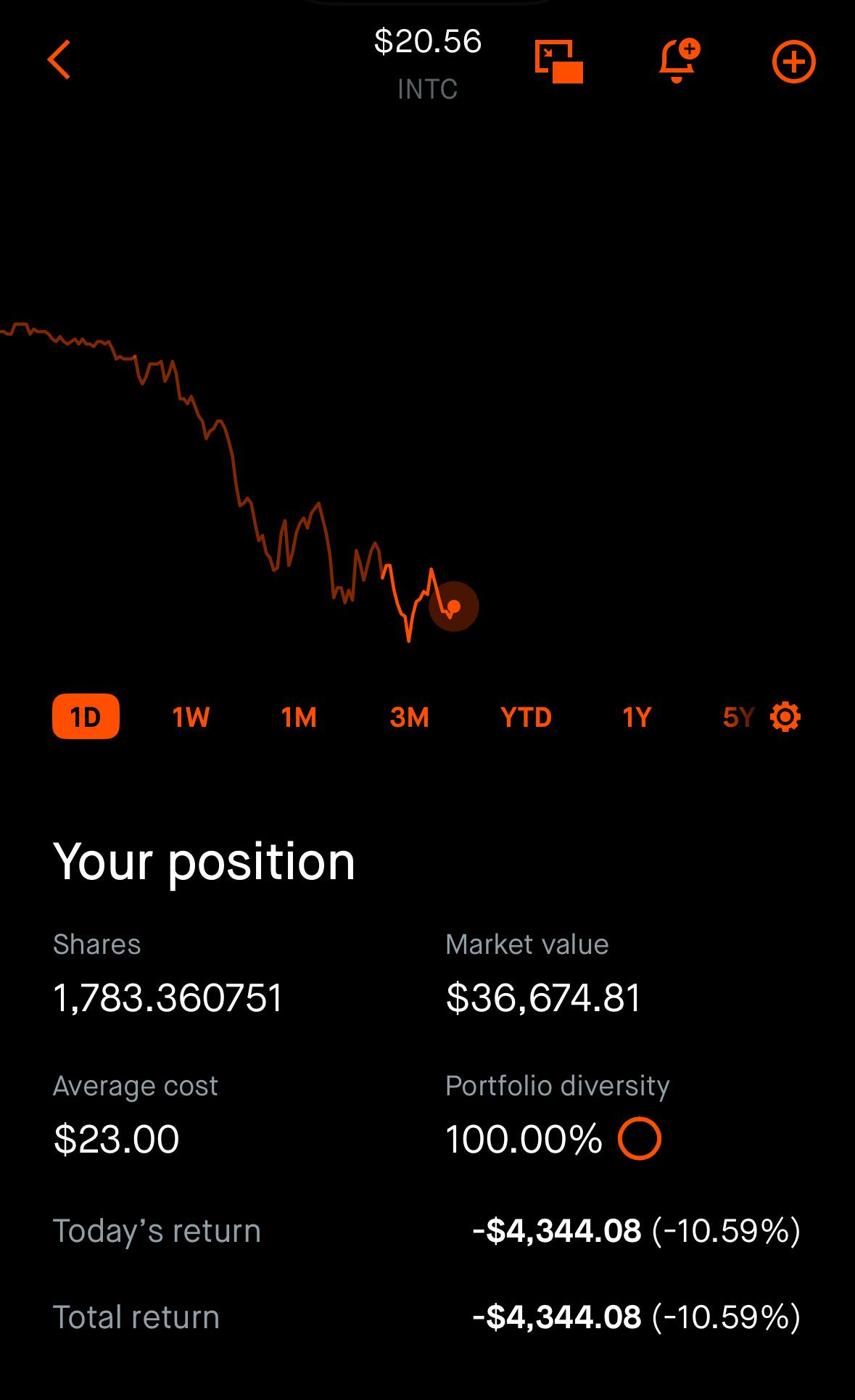855x1400 pixels.
Task: Switch chart to 1W range
Action: (x=191, y=717)
